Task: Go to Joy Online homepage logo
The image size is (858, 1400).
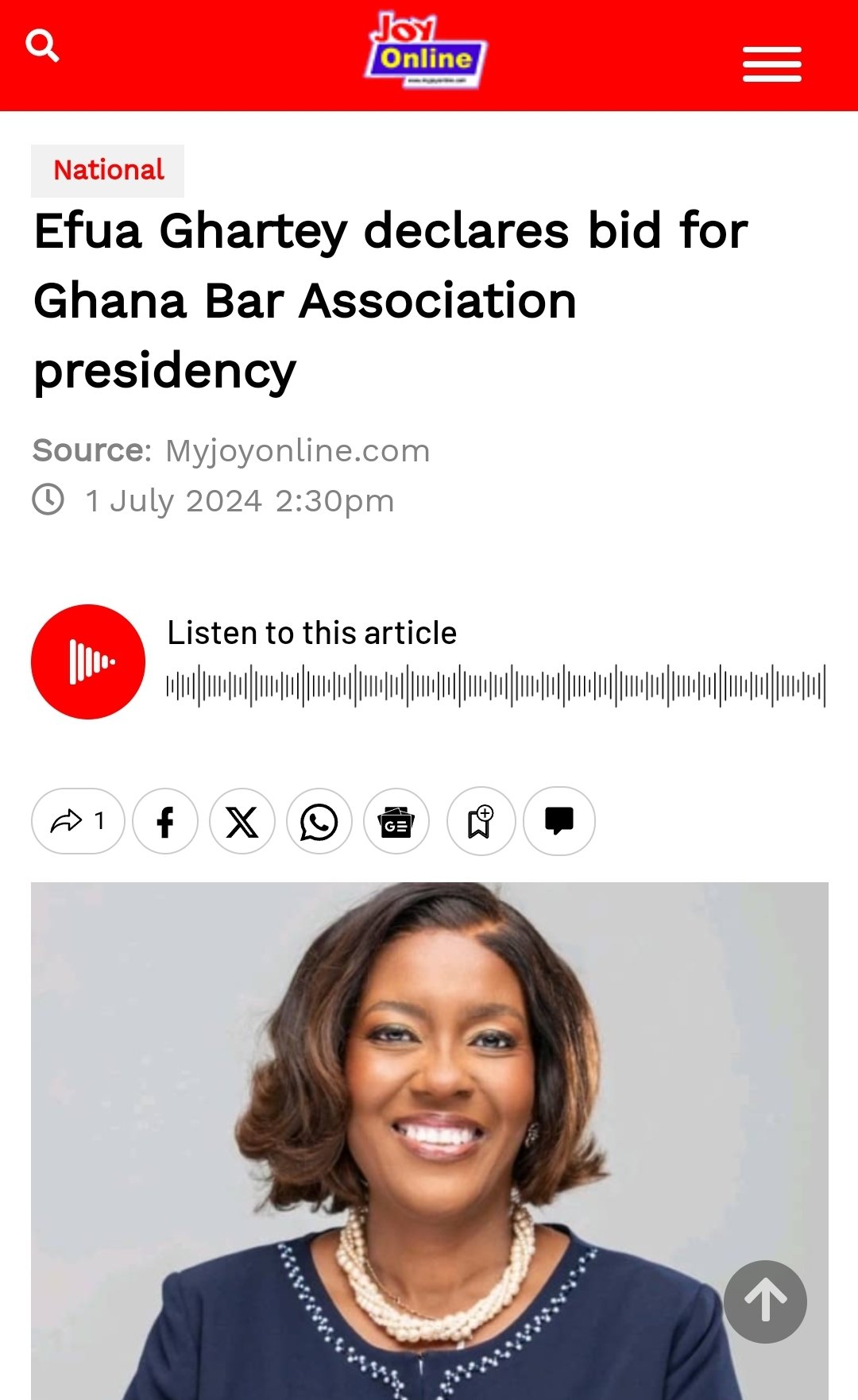Action: click(x=426, y=51)
